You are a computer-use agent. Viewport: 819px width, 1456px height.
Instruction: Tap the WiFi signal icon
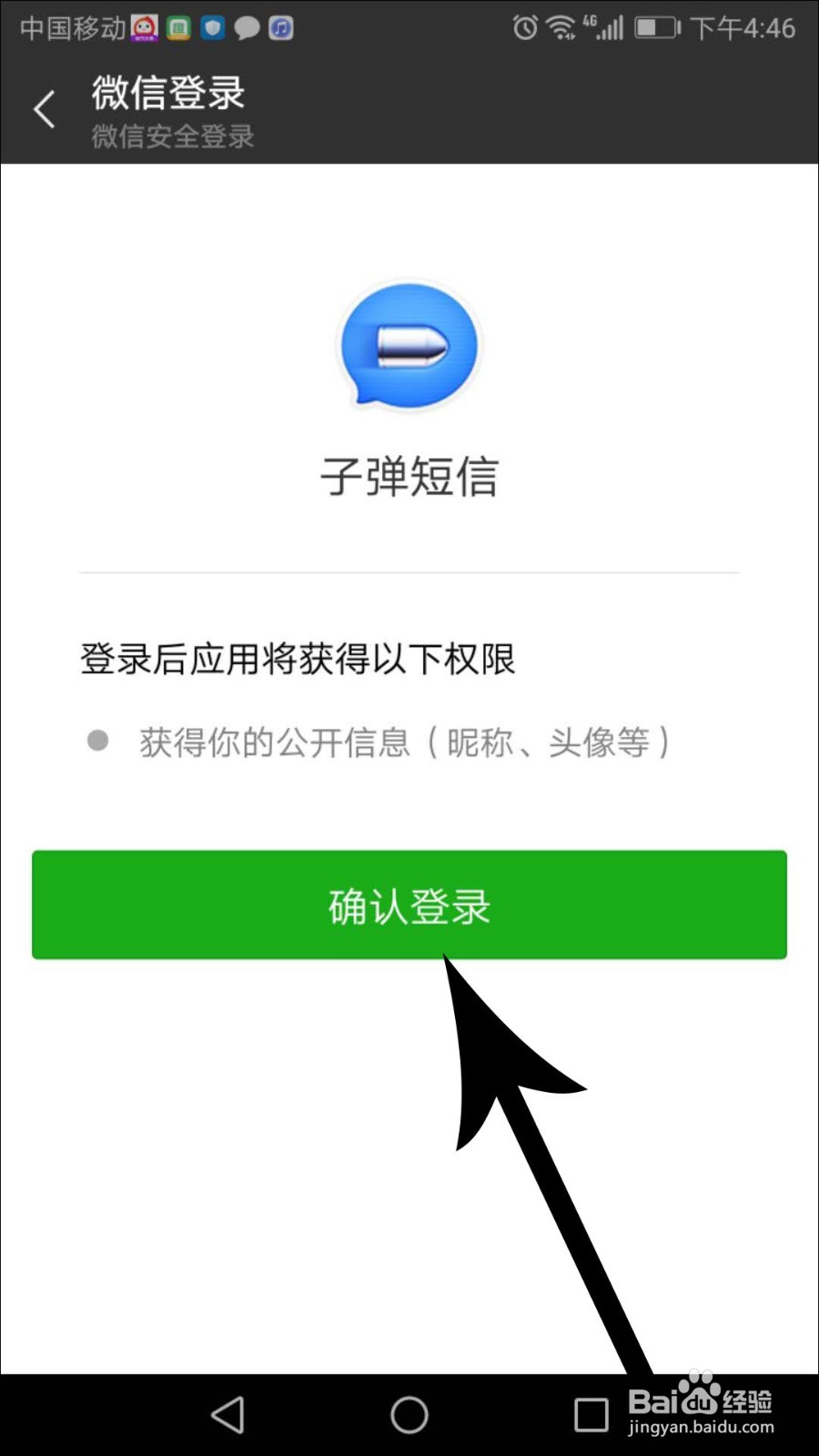point(561,28)
